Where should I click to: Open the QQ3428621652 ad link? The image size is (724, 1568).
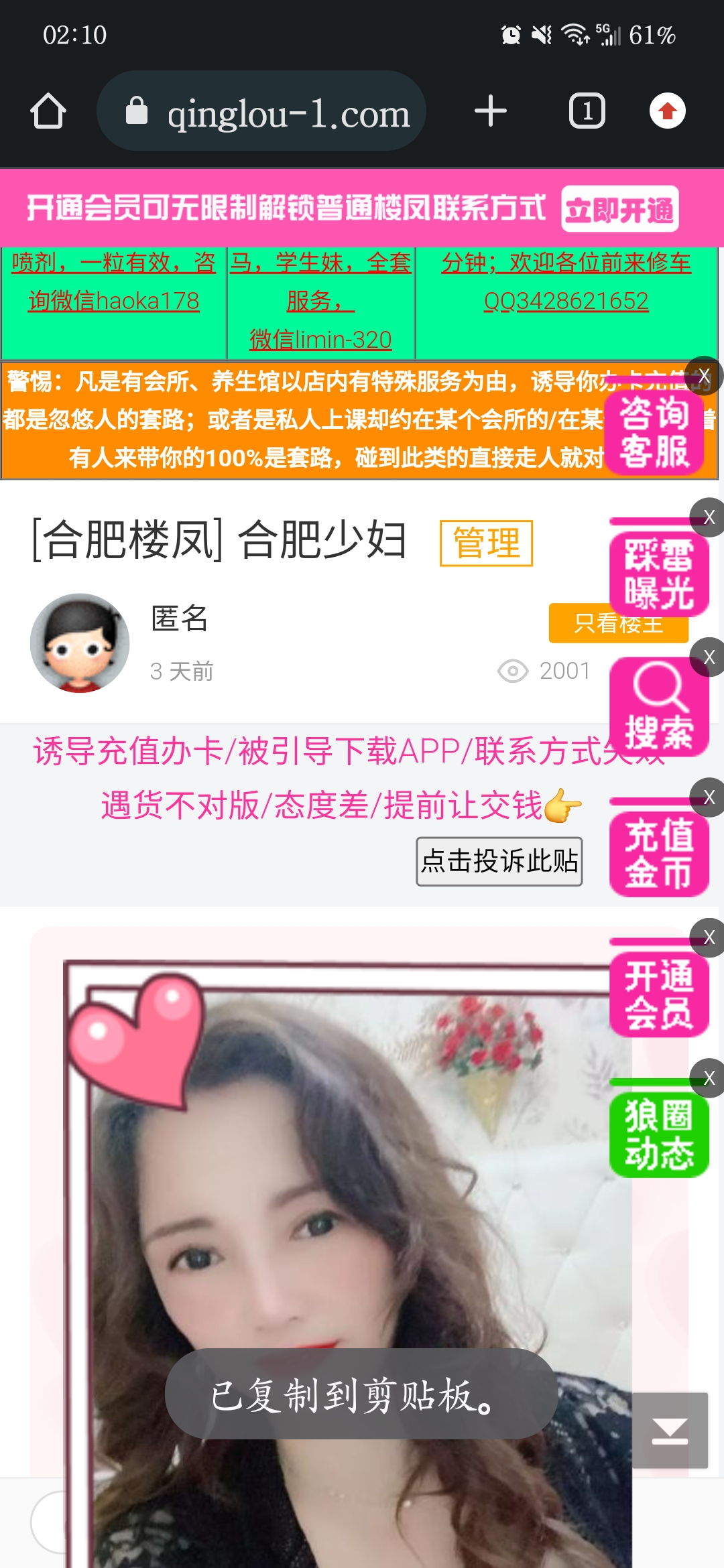[566, 301]
